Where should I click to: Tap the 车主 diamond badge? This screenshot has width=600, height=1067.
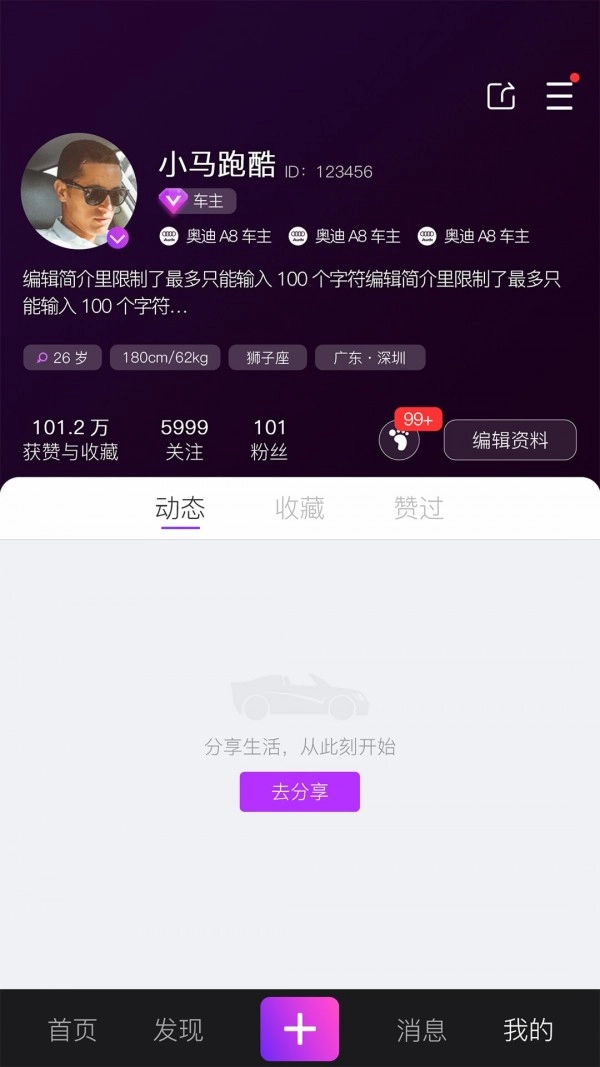pos(197,201)
